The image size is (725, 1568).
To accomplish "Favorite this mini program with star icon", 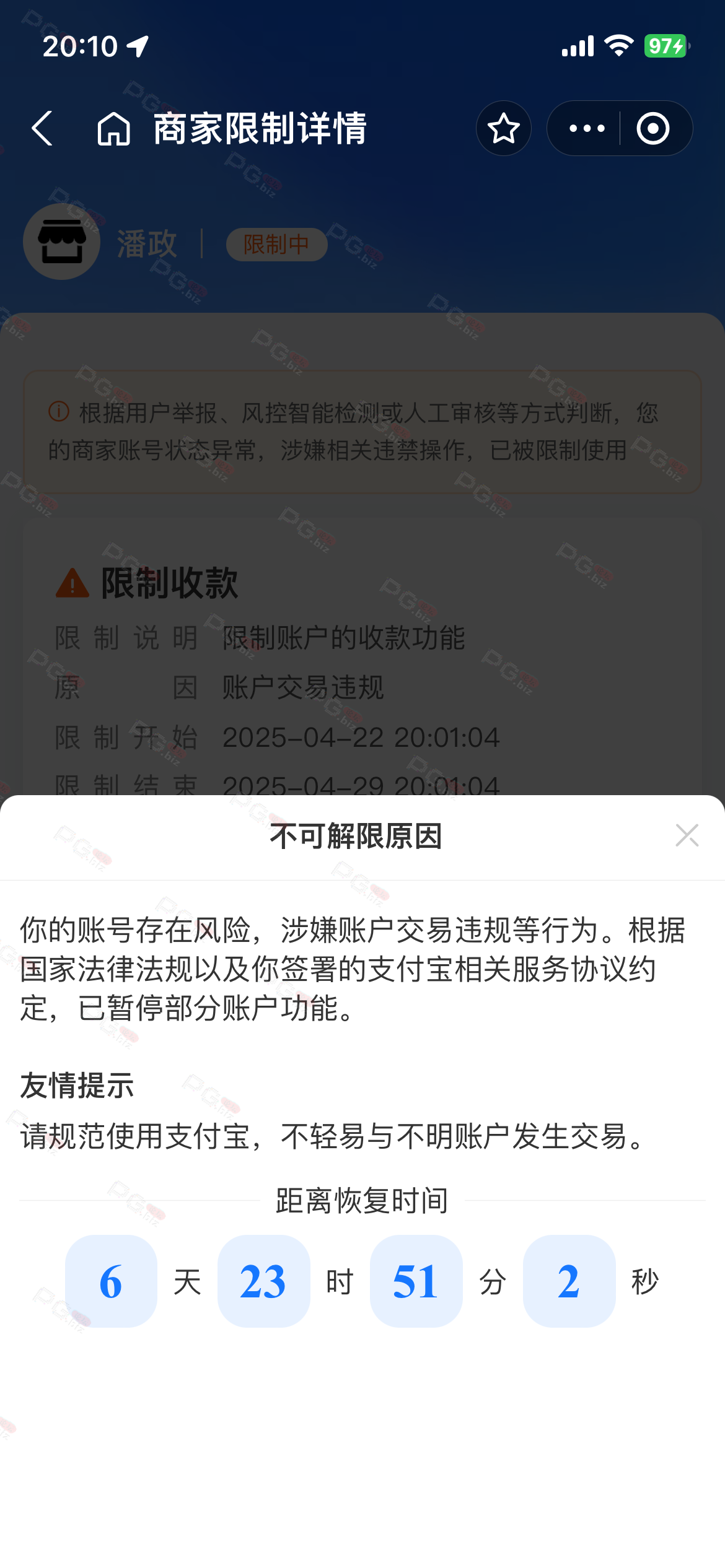I will 503,128.
